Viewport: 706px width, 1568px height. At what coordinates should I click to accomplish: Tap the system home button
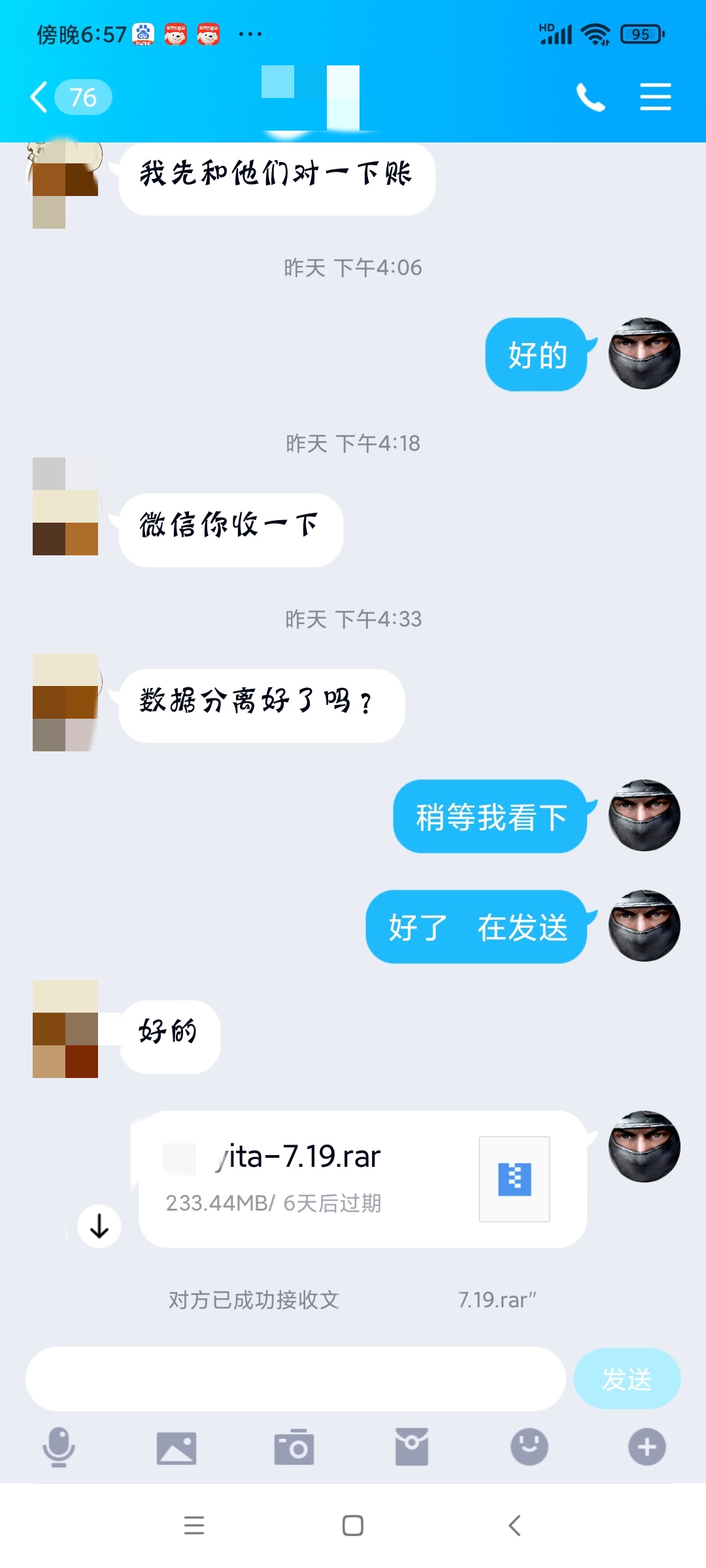pyautogui.click(x=353, y=1526)
